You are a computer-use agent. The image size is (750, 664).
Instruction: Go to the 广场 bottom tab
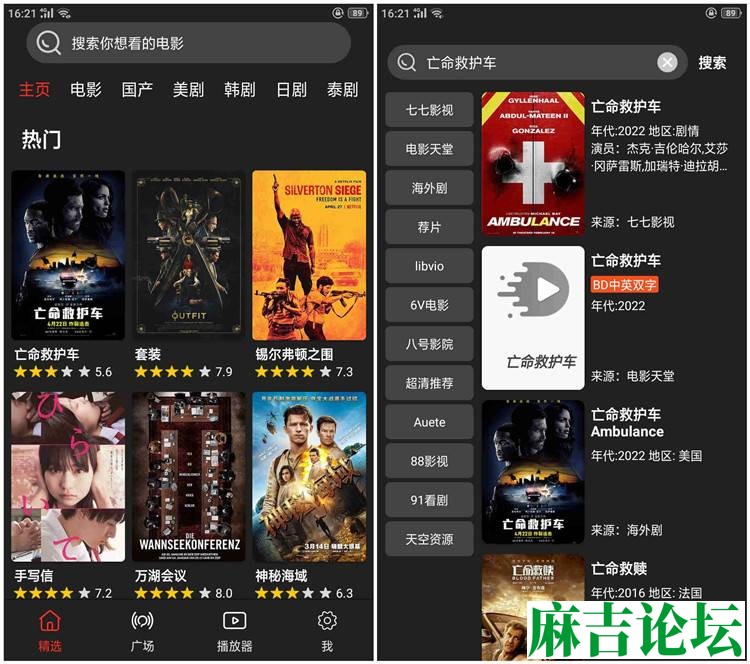[142, 631]
